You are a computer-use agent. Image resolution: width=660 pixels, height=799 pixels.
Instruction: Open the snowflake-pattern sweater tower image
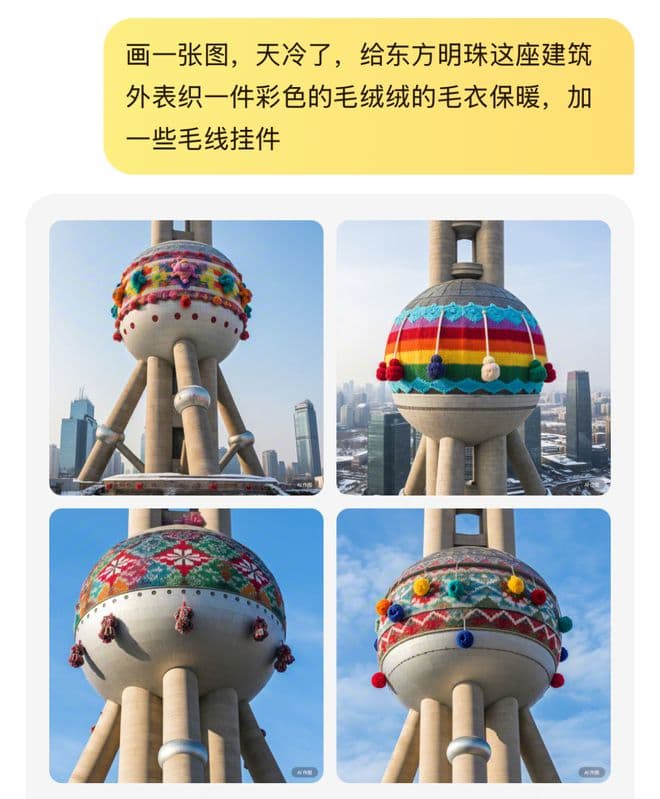[186, 645]
